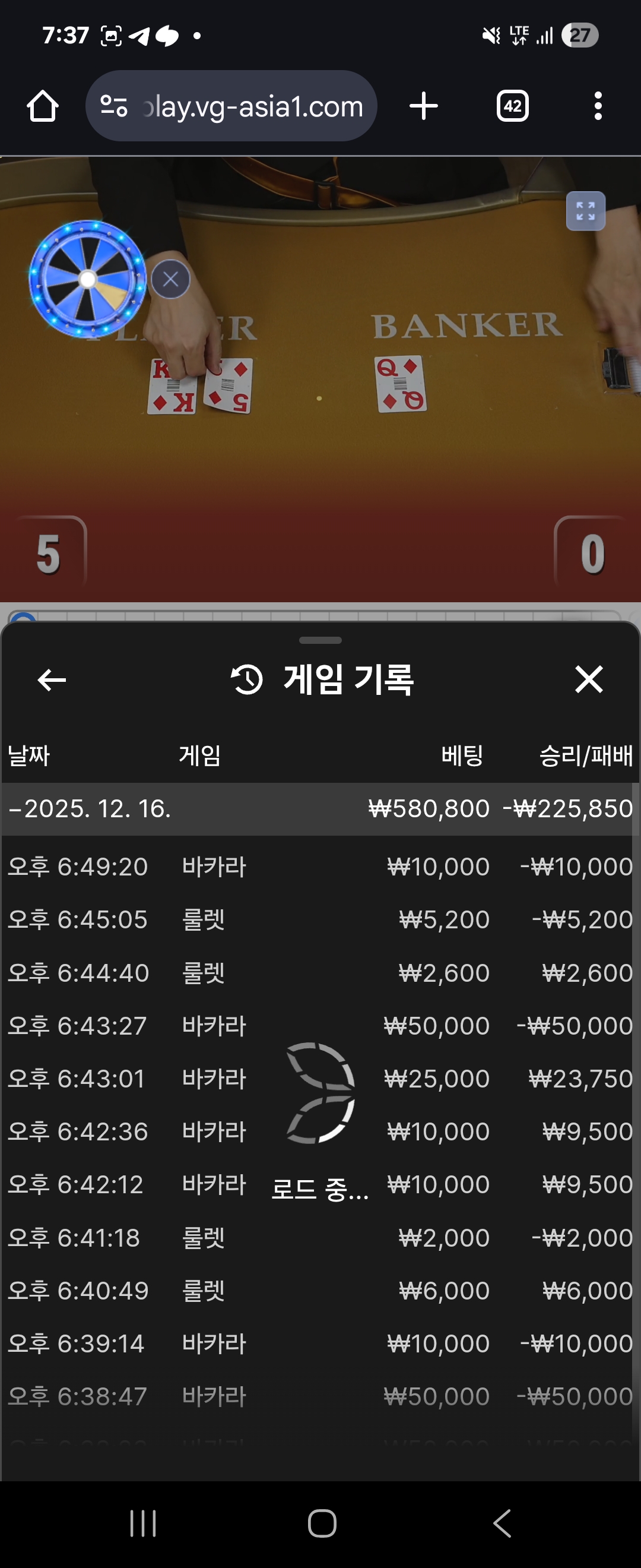The height and width of the screenshot is (1568, 641).
Task: Dismiss the spinning wheel widget
Action: click(170, 279)
